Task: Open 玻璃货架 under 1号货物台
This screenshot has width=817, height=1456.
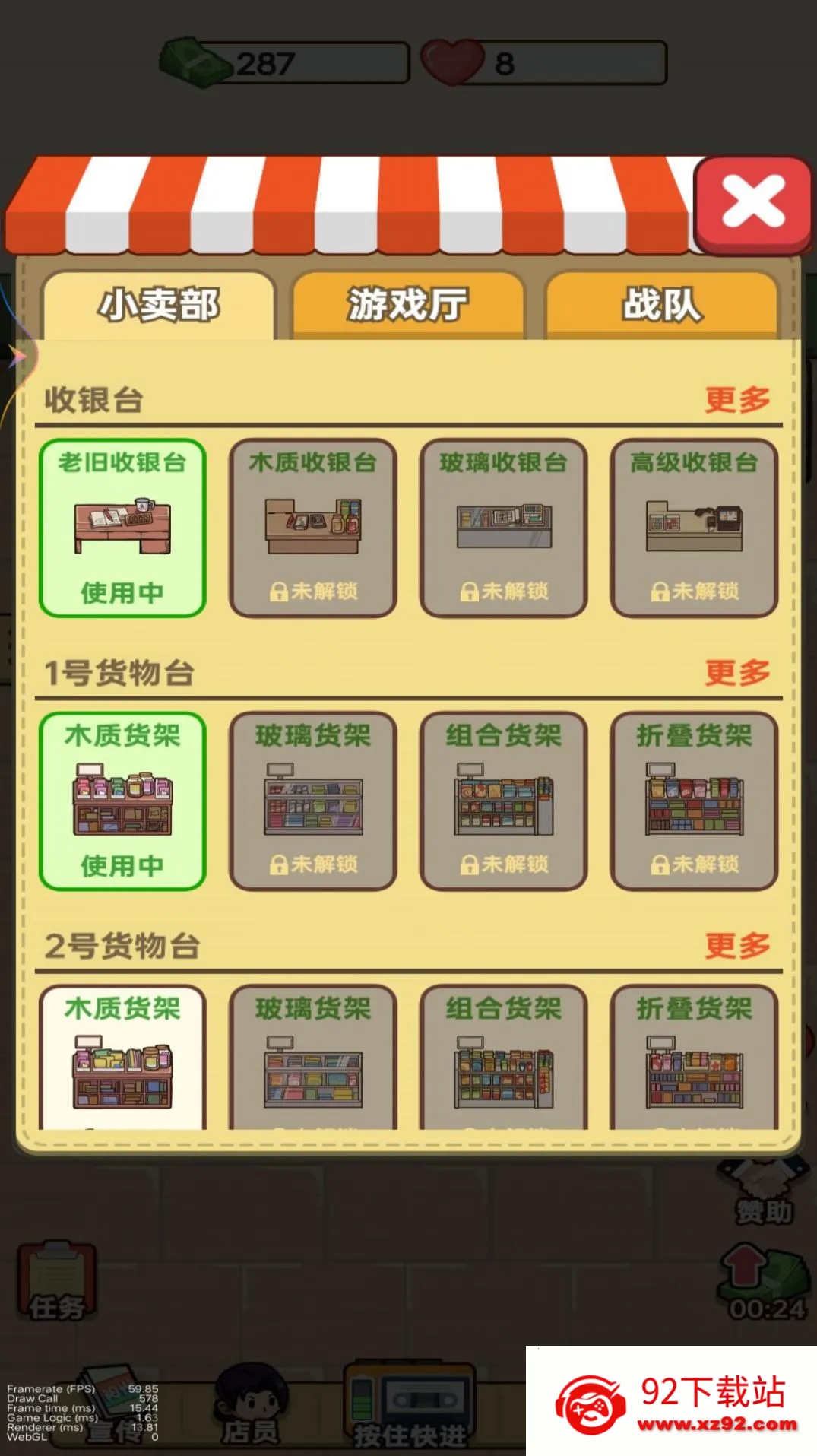Action: [x=313, y=801]
